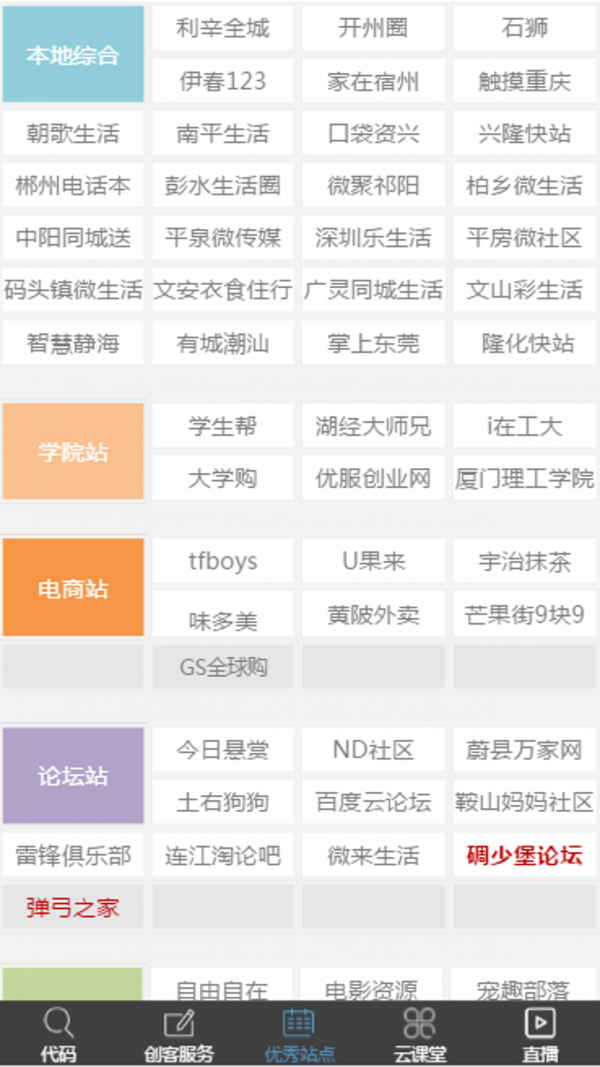The width and height of the screenshot is (600, 1067).
Task: Visit 厦门理工学院 site
Action: click(524, 478)
